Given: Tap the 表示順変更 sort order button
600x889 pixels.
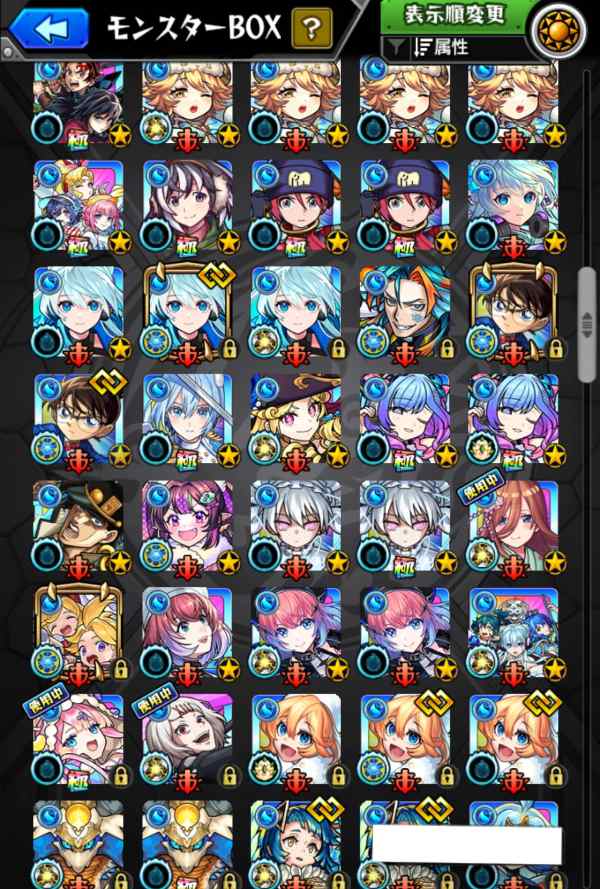Looking at the screenshot, I should tap(455, 15).
